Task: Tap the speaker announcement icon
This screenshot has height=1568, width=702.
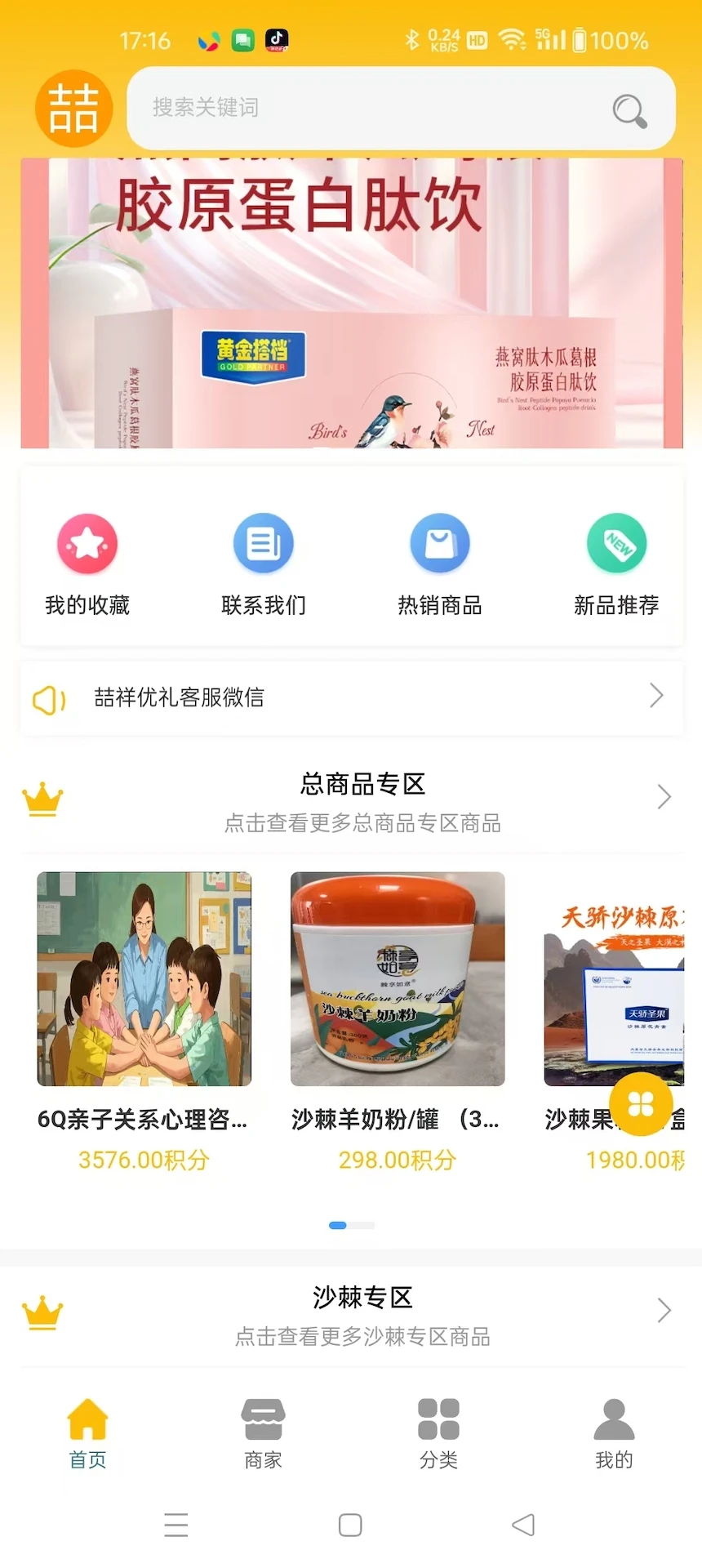Action: pyautogui.click(x=48, y=697)
